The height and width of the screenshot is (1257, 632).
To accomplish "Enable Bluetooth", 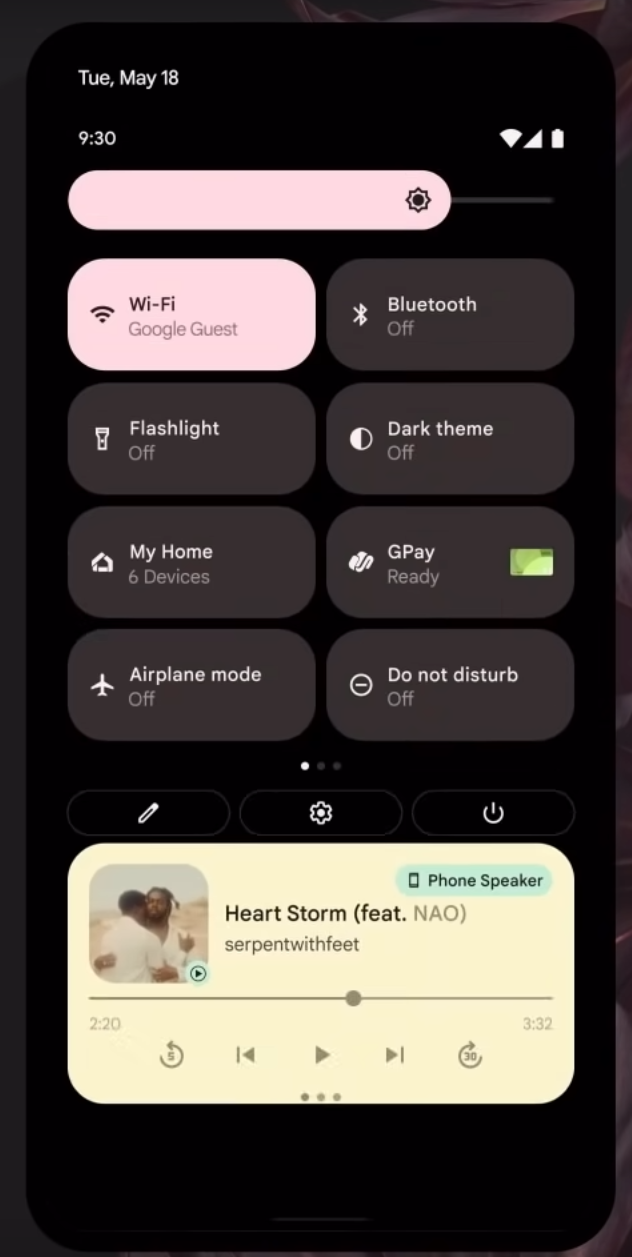I will tap(450, 315).
